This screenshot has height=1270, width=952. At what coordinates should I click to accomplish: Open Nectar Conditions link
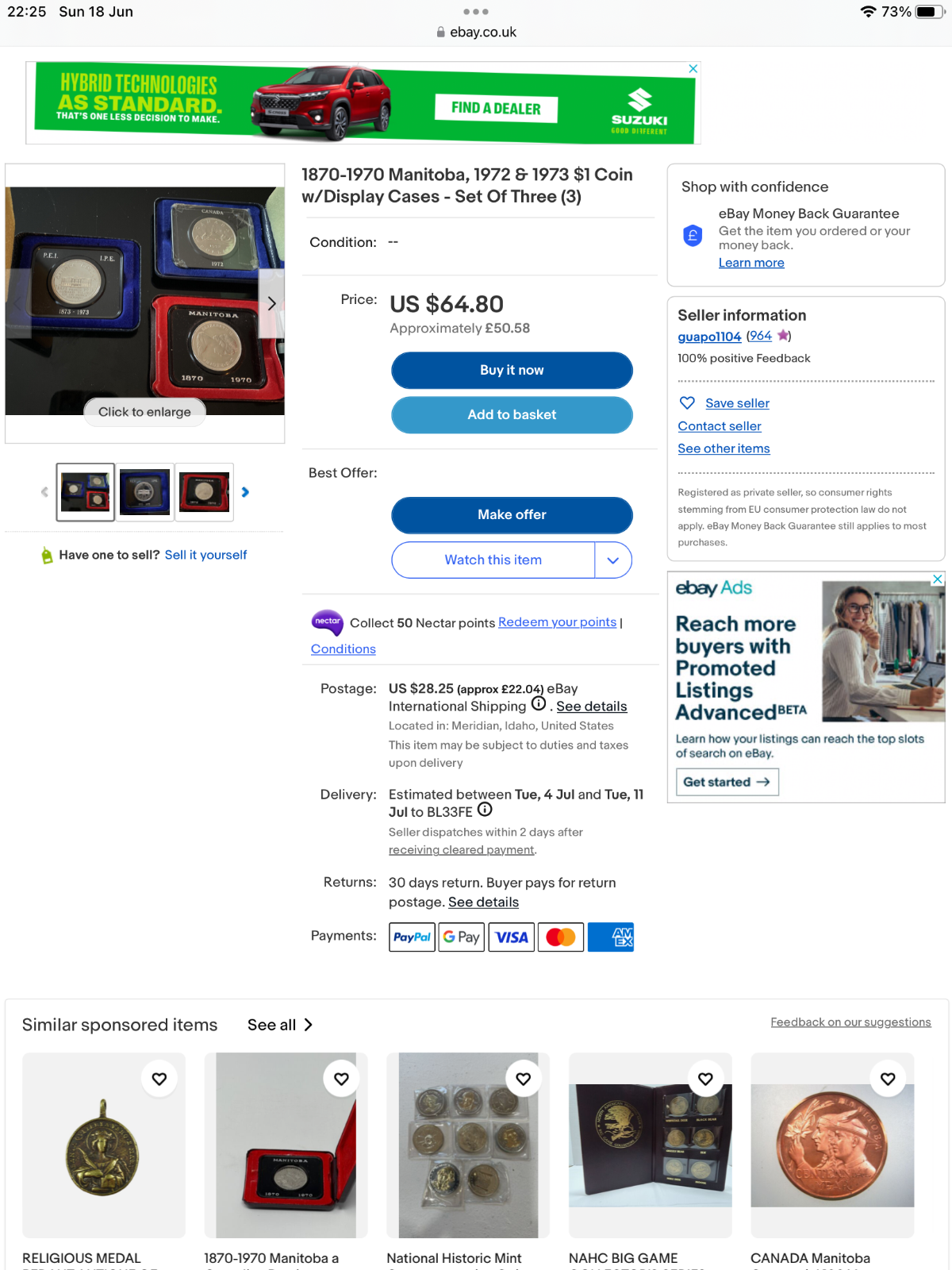click(343, 649)
